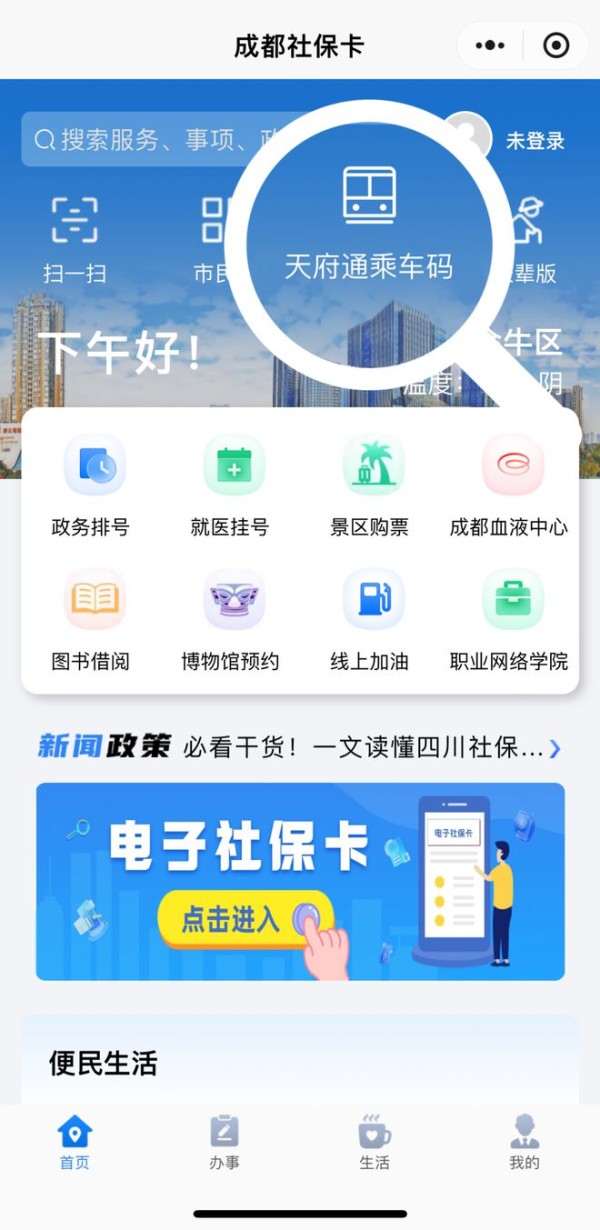This screenshot has width=600, height=1230.
Task: Open the 电子社保卡 banner
Action: 300,880
